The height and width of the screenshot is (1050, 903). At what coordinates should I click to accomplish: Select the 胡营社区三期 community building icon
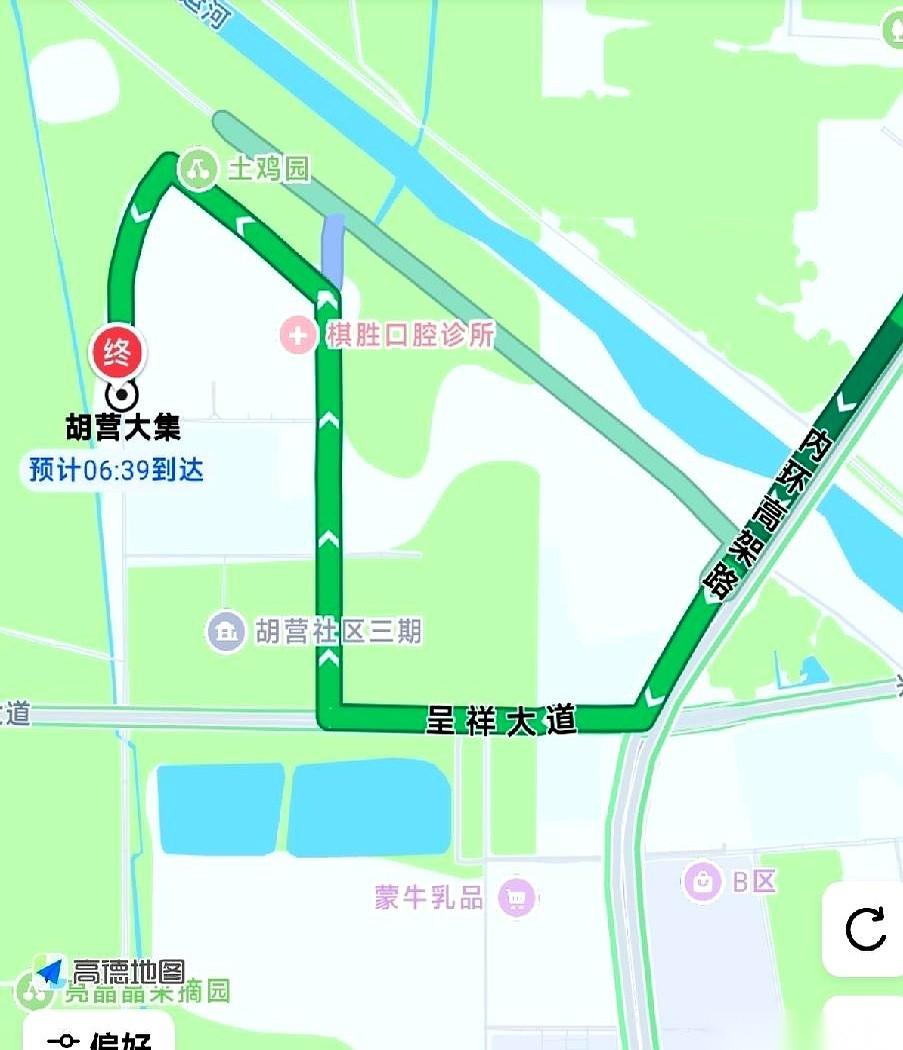coord(224,632)
